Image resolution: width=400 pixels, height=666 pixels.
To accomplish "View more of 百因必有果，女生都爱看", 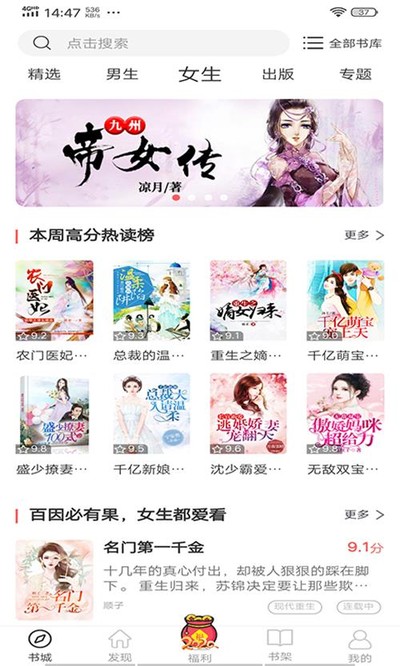I will [364, 515].
